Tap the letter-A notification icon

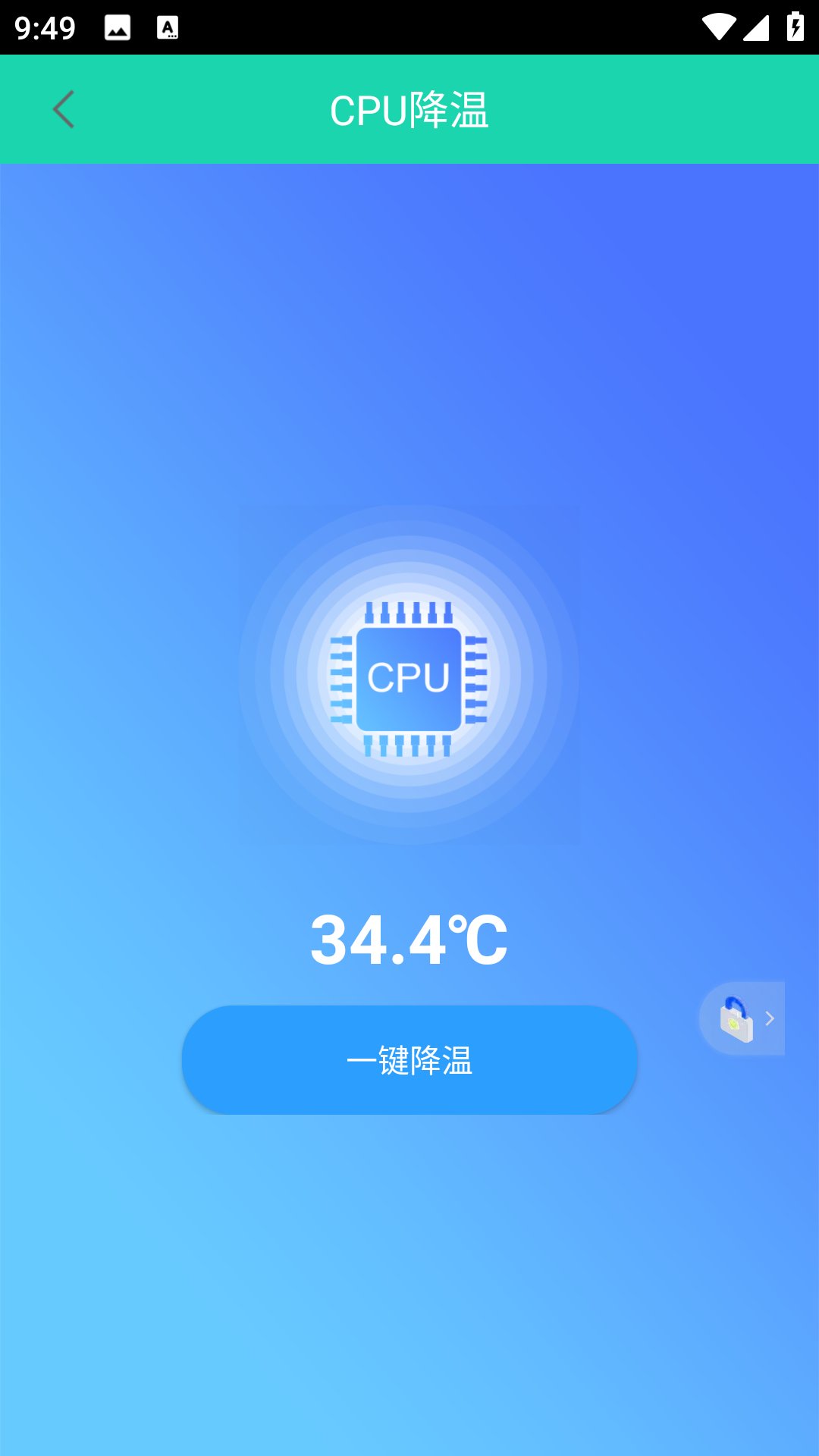(x=168, y=27)
